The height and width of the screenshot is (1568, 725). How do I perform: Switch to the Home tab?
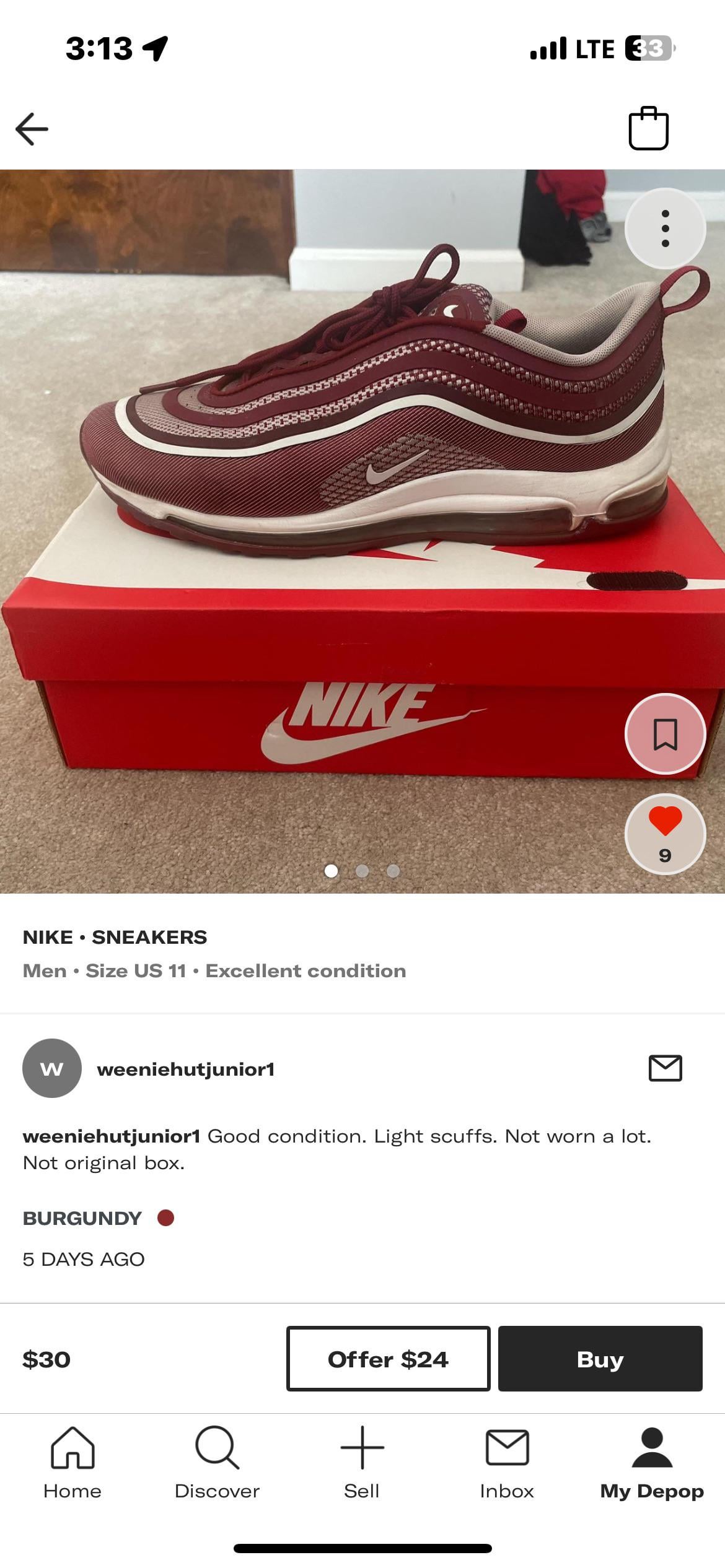click(72, 1464)
